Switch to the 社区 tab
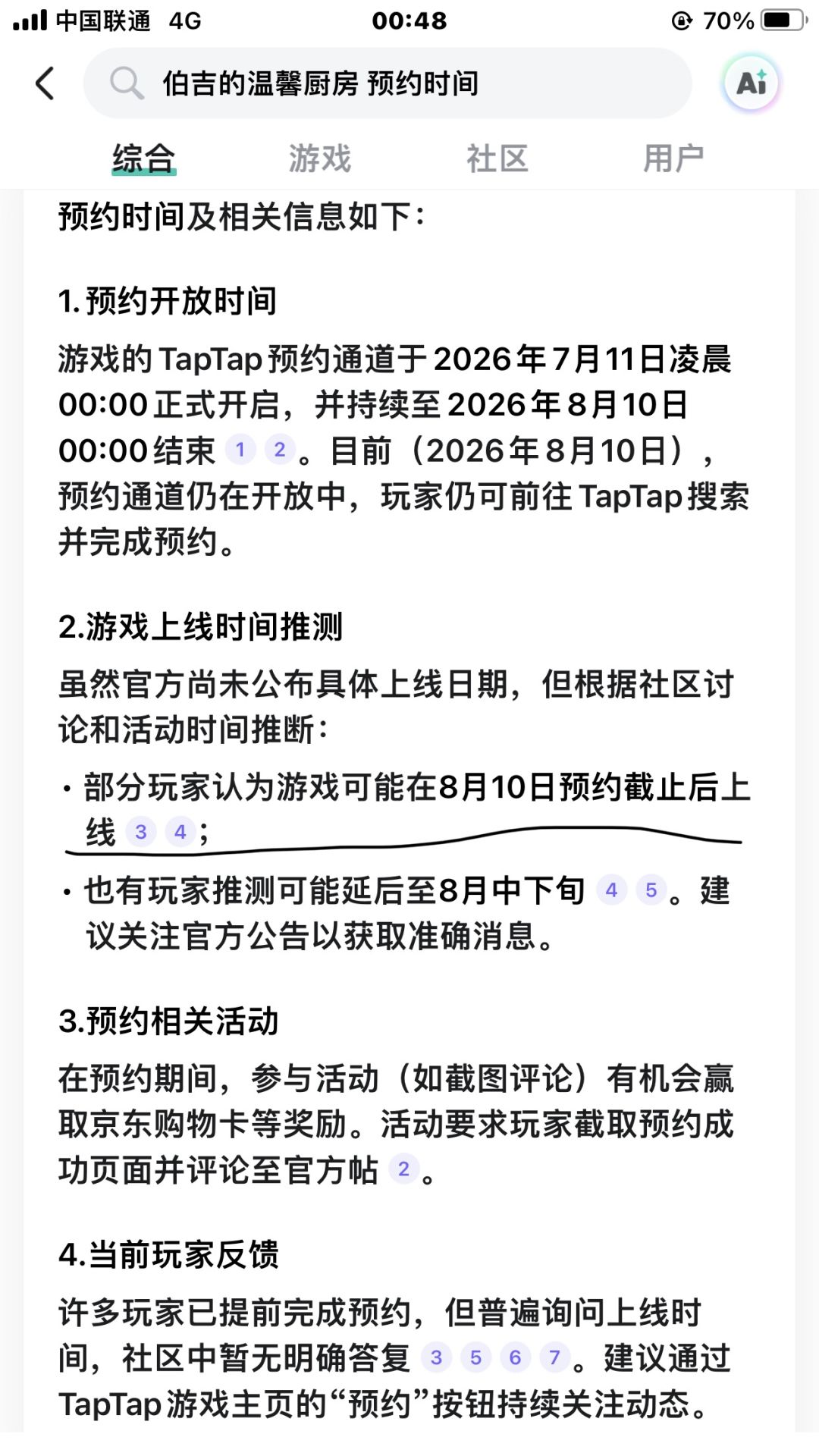The image size is (819, 1456). (x=497, y=159)
